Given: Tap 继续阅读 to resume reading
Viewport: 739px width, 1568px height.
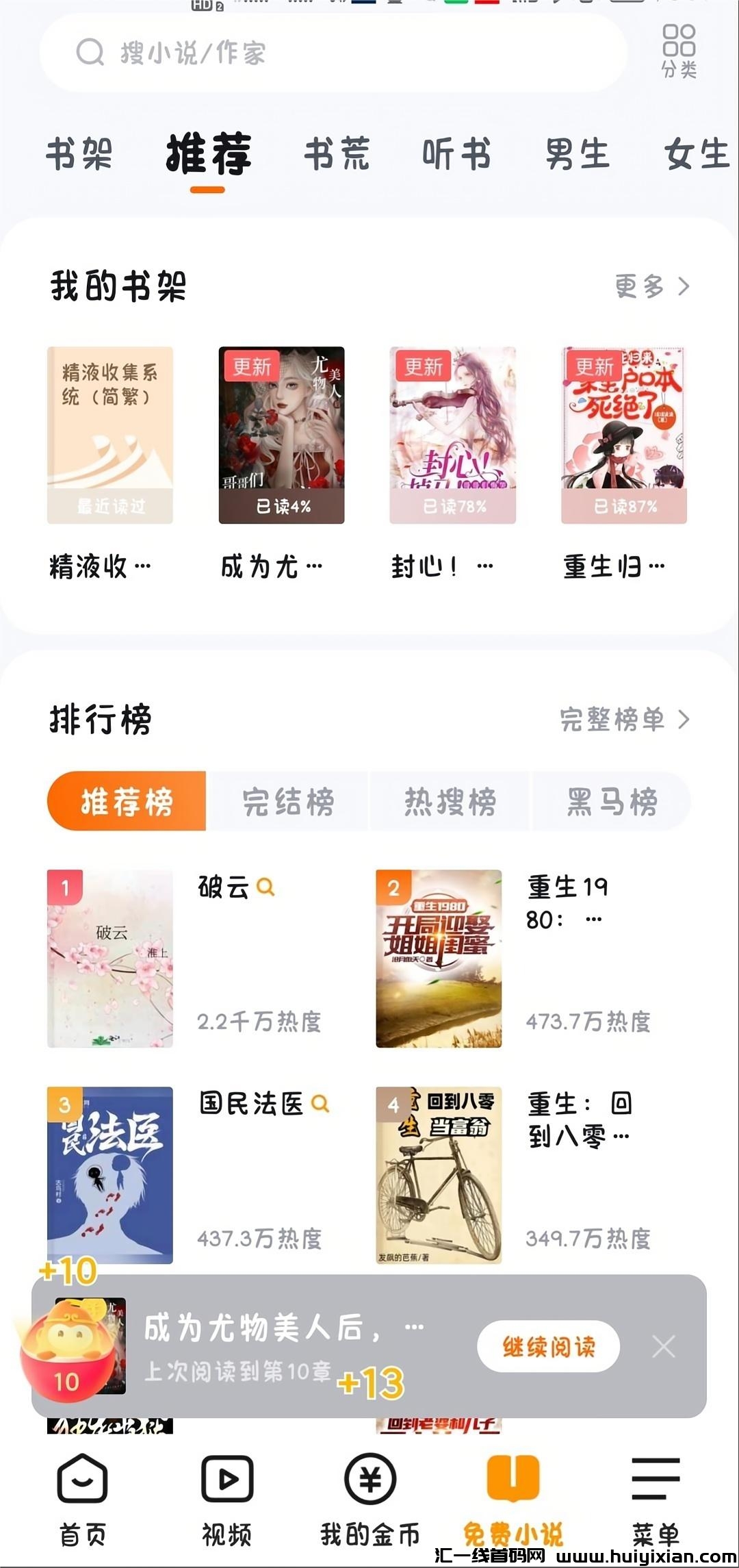Looking at the screenshot, I should (x=548, y=1347).
